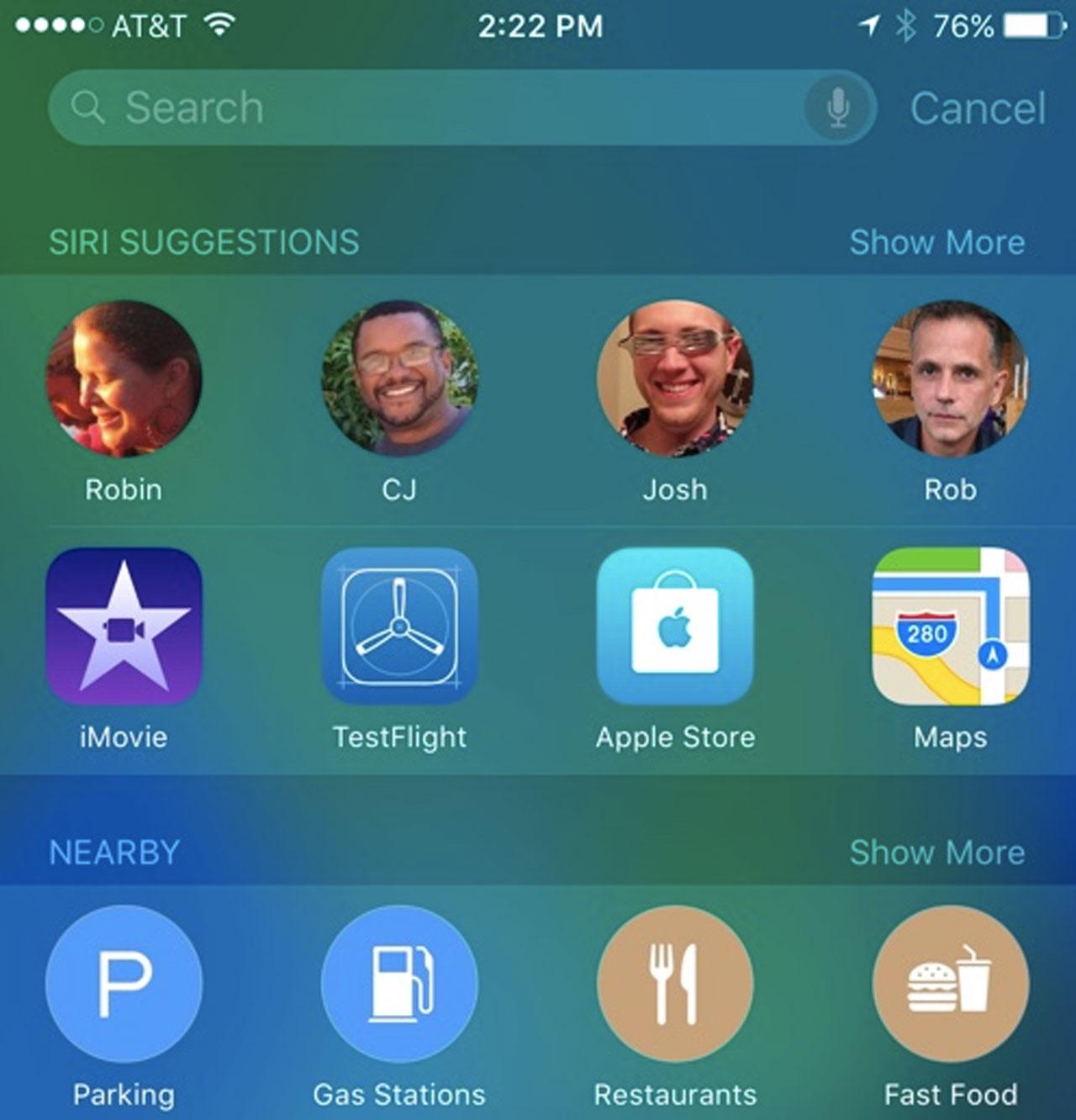Show more Siri Suggestions

pos(936,242)
